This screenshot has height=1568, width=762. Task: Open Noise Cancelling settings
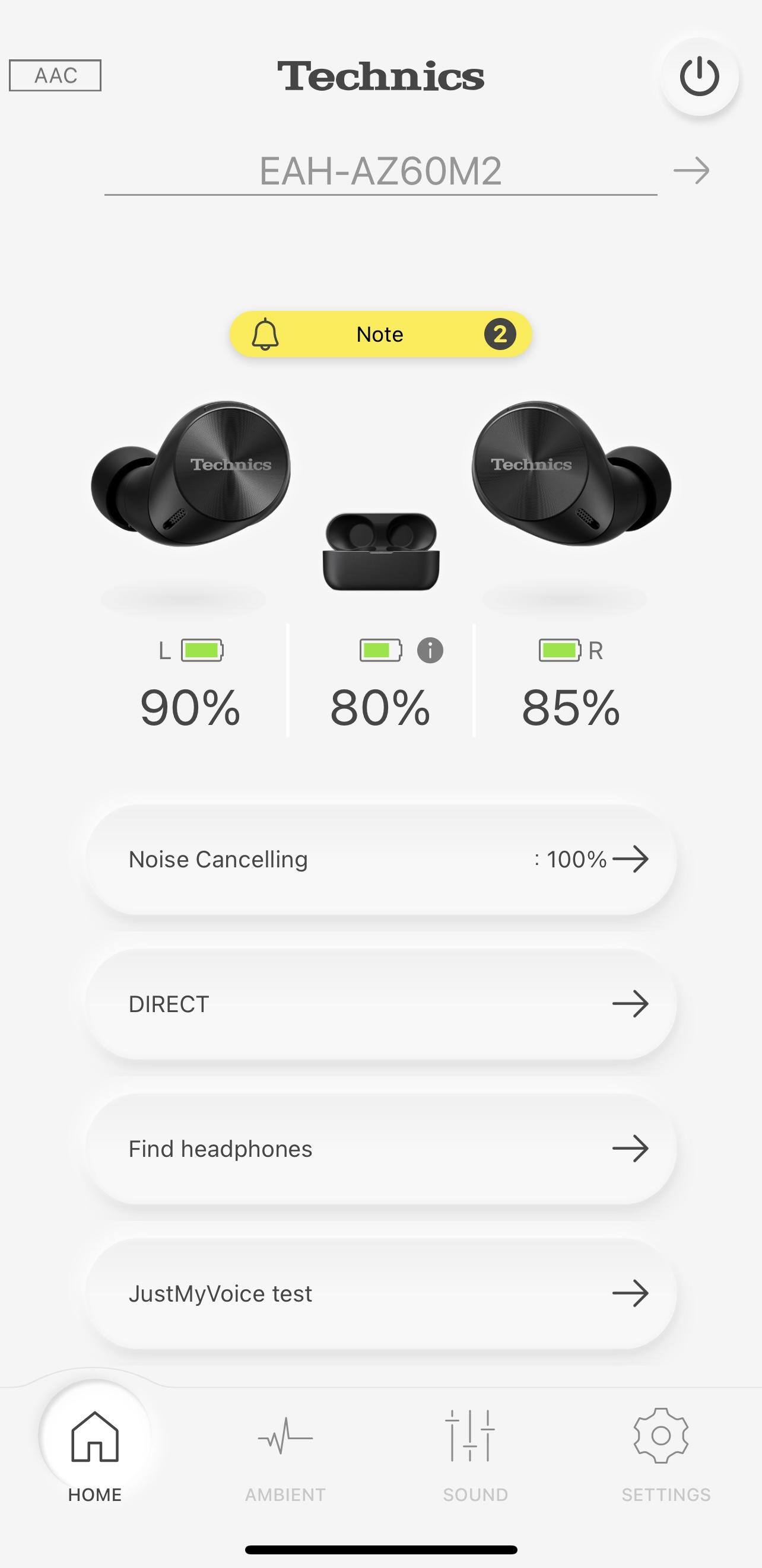tap(380, 860)
